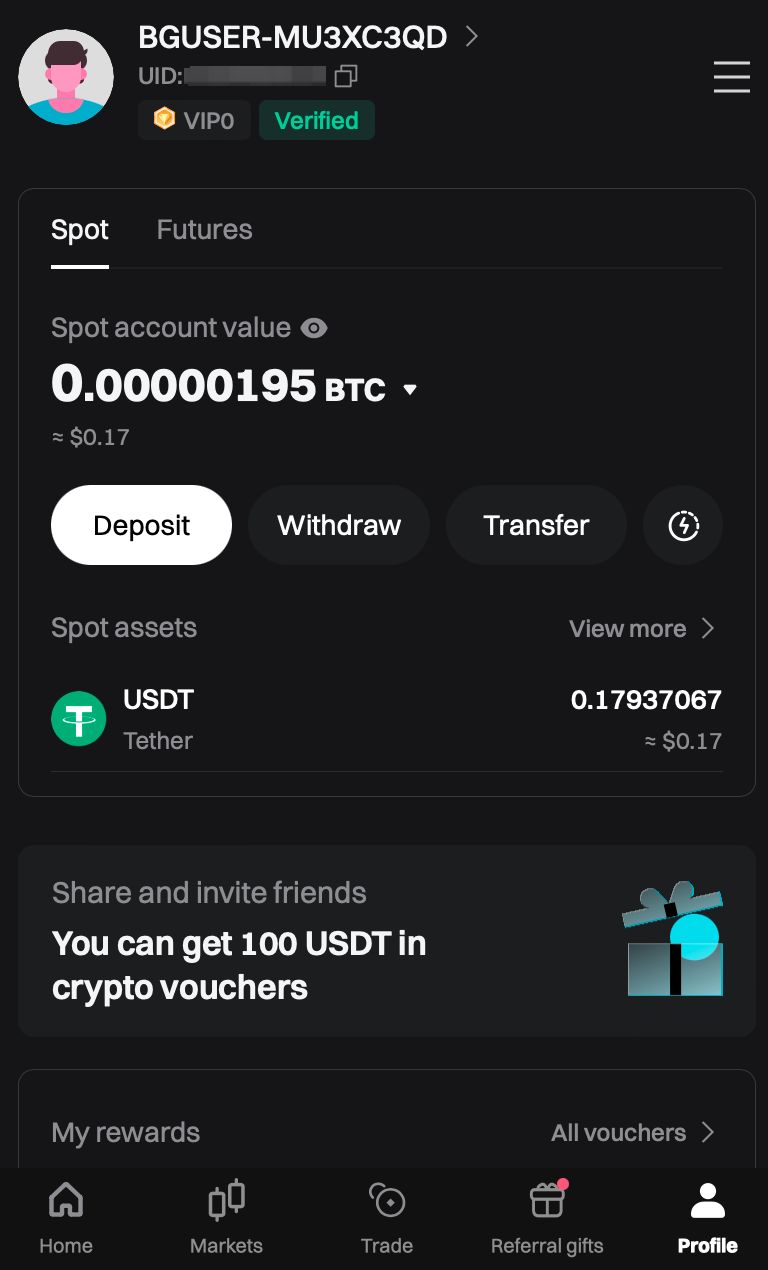Expand Spot assets with View more
768x1270 pixels.
pyautogui.click(x=641, y=628)
